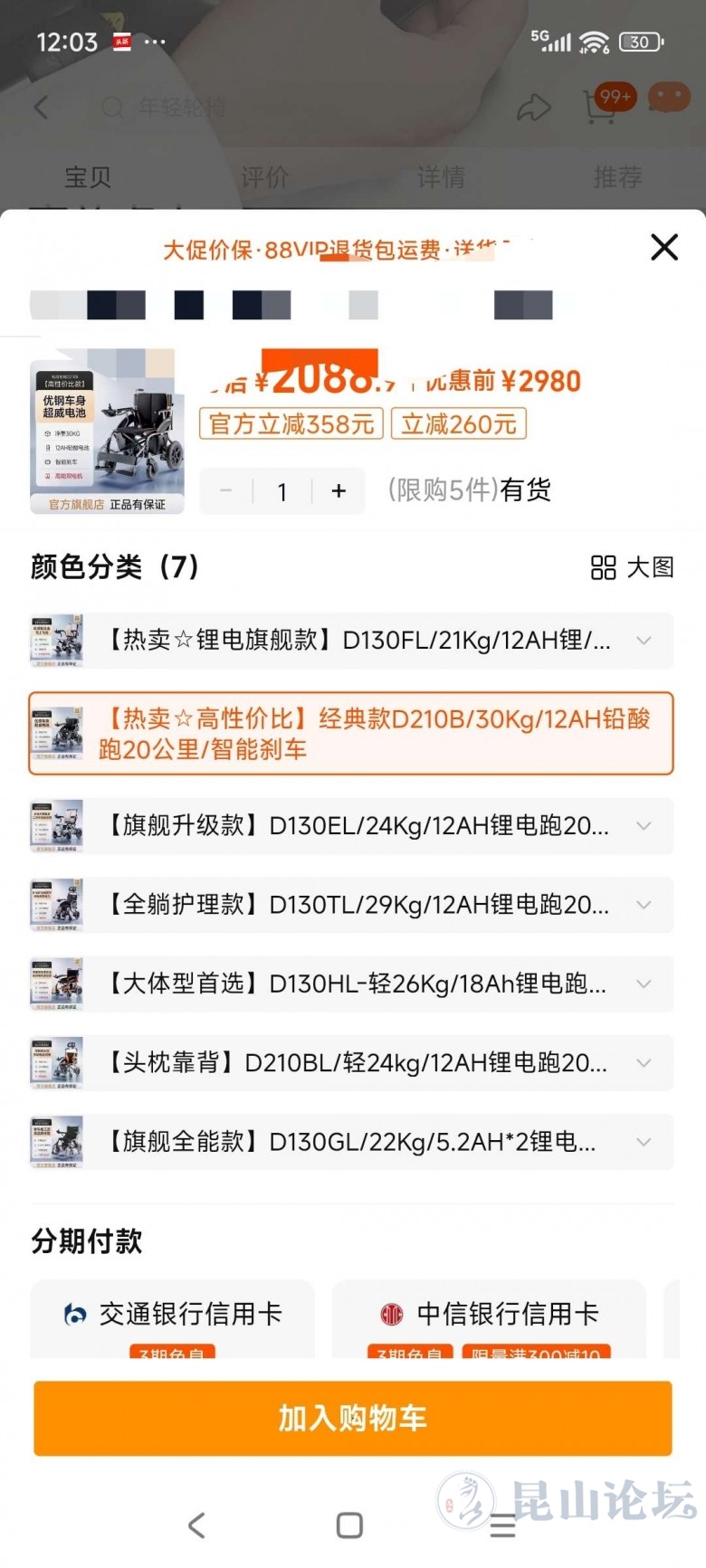
Task: Go back with the system back button
Action: coord(196,1525)
